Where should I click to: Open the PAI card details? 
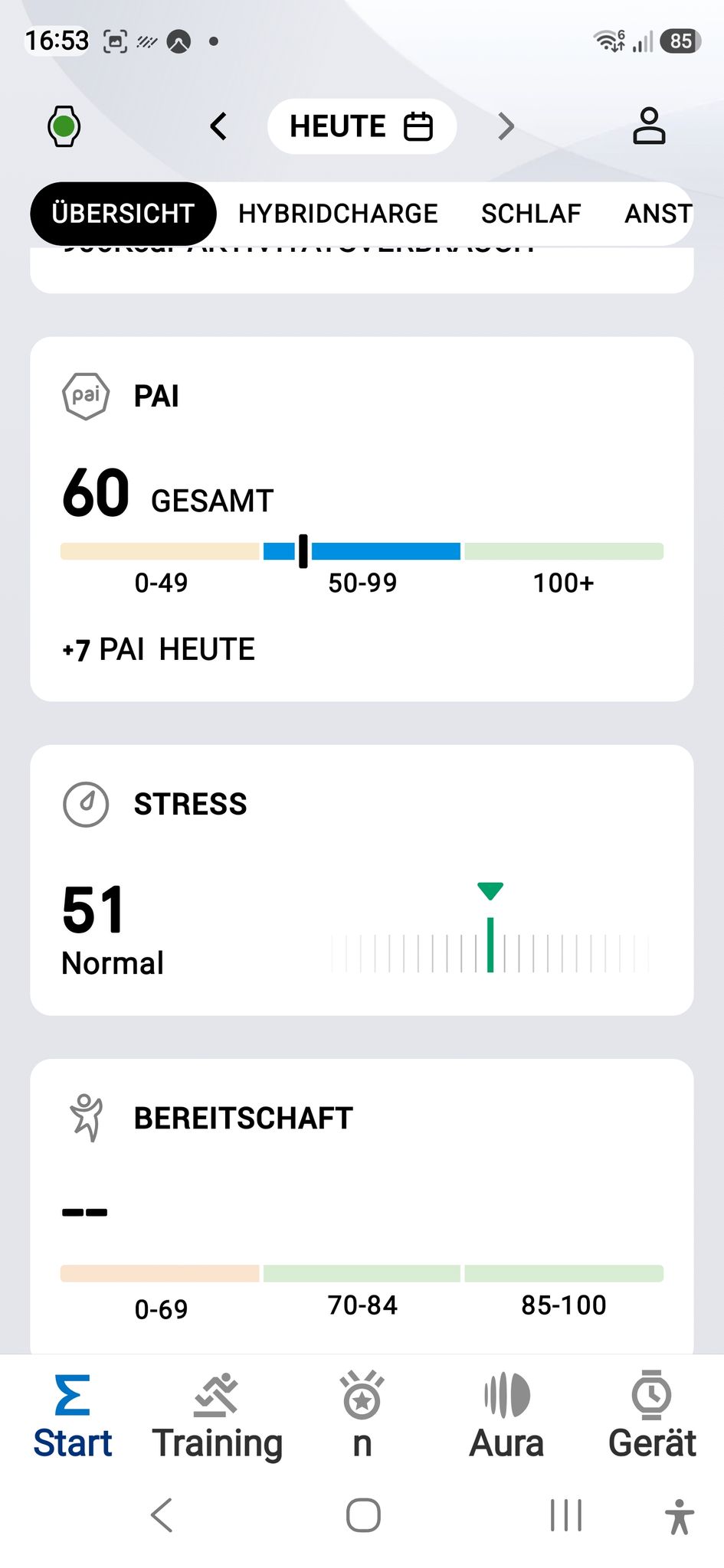pyautogui.click(x=362, y=519)
